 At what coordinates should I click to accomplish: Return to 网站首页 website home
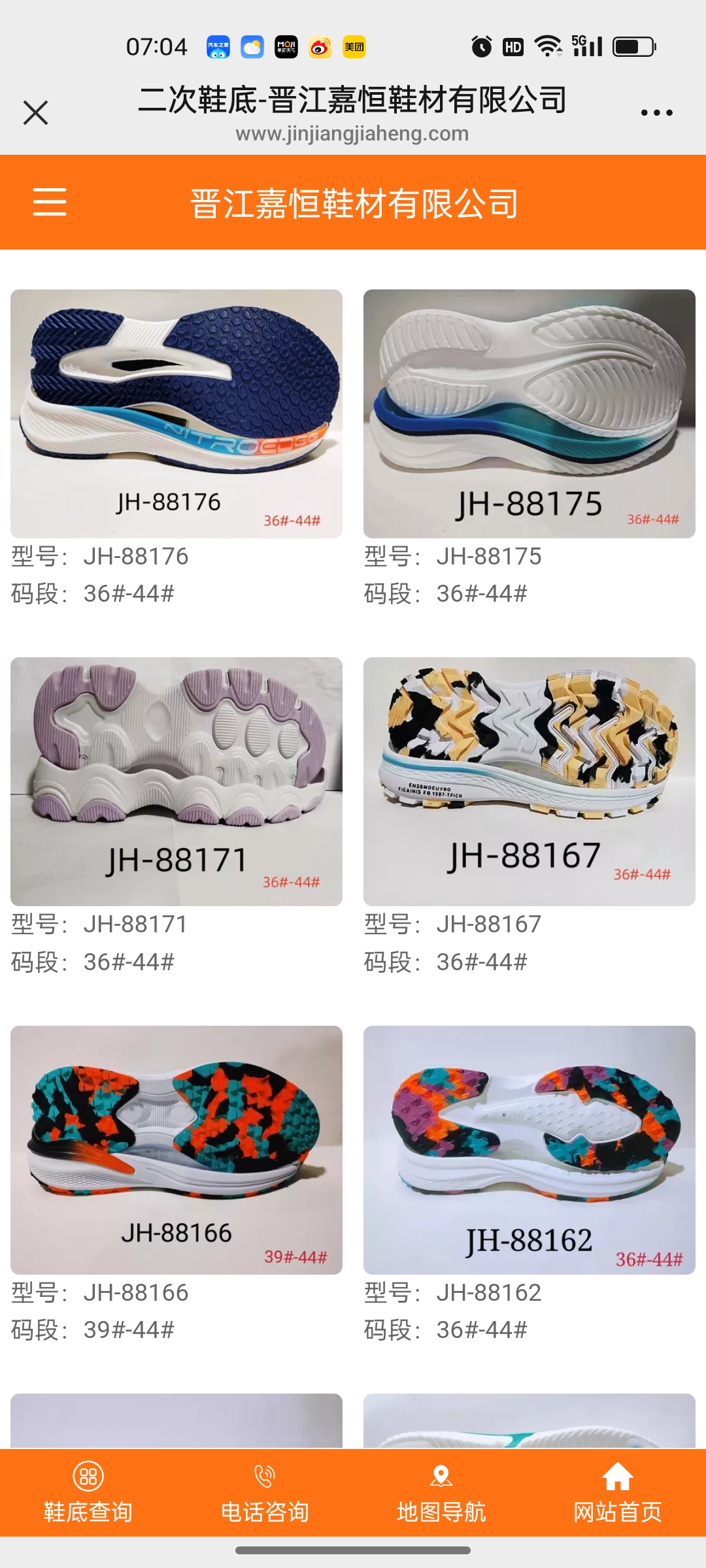tap(618, 1492)
